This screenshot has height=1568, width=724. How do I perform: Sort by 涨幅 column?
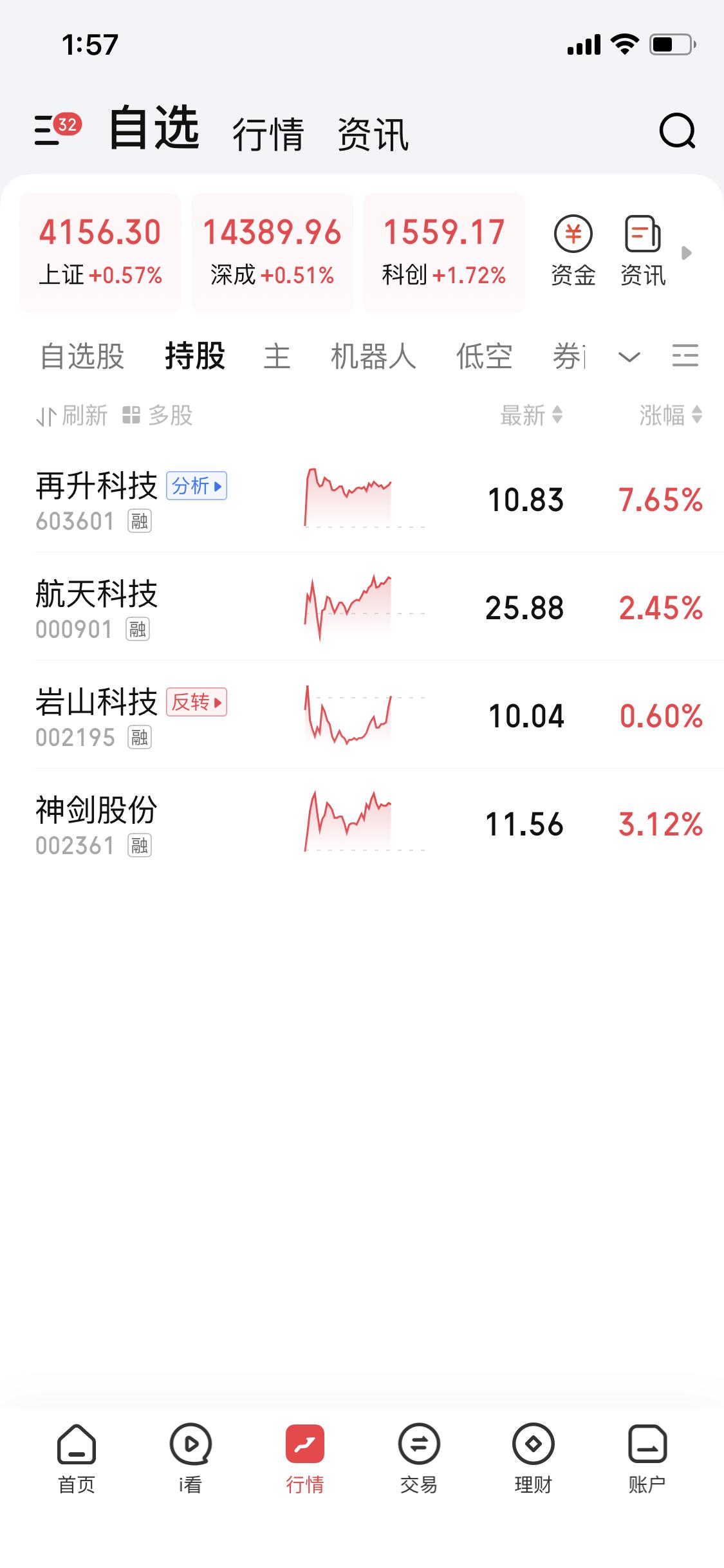pos(670,415)
